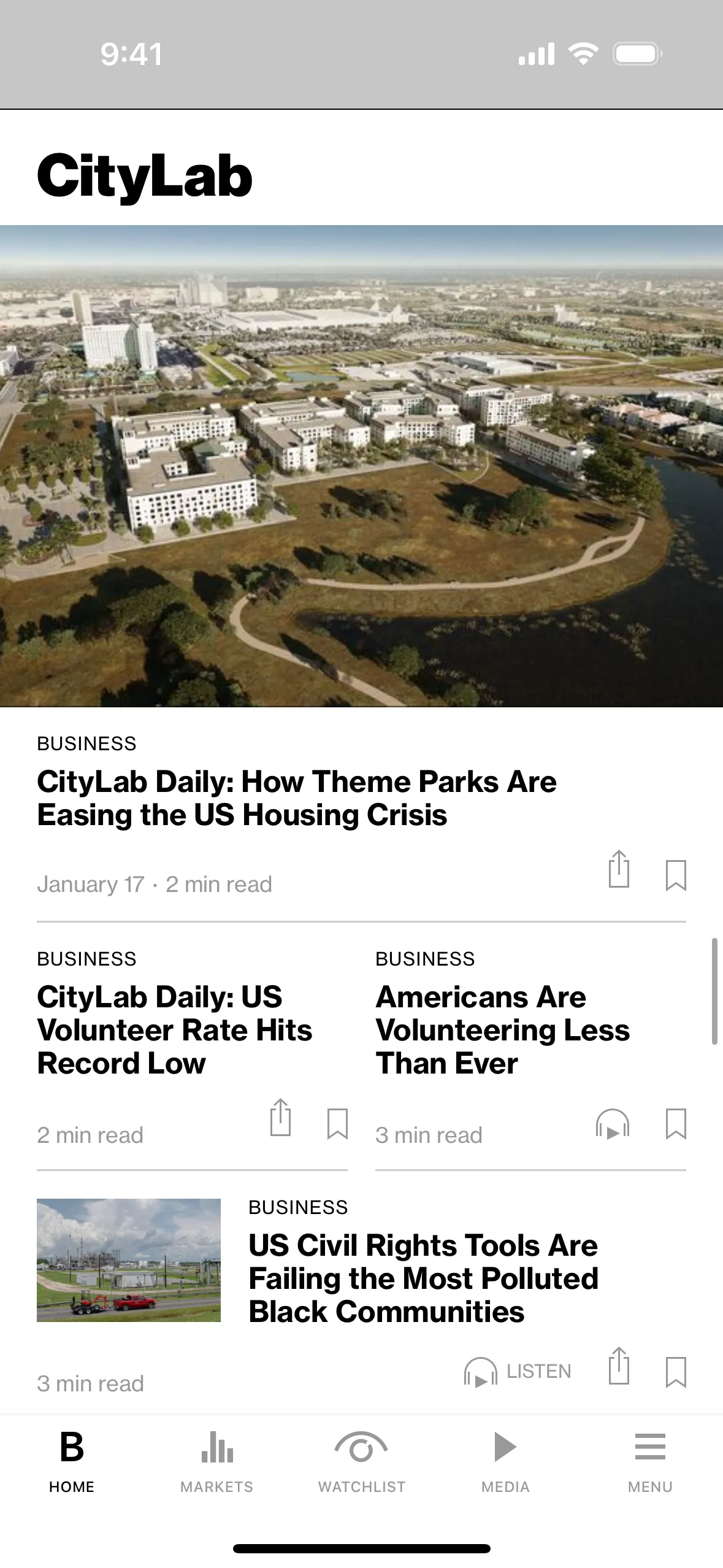This screenshot has height=1568, width=723.
Task: Read CityLab Daily: US Volunteer Rate Hits Record Low
Action: coord(174,1030)
